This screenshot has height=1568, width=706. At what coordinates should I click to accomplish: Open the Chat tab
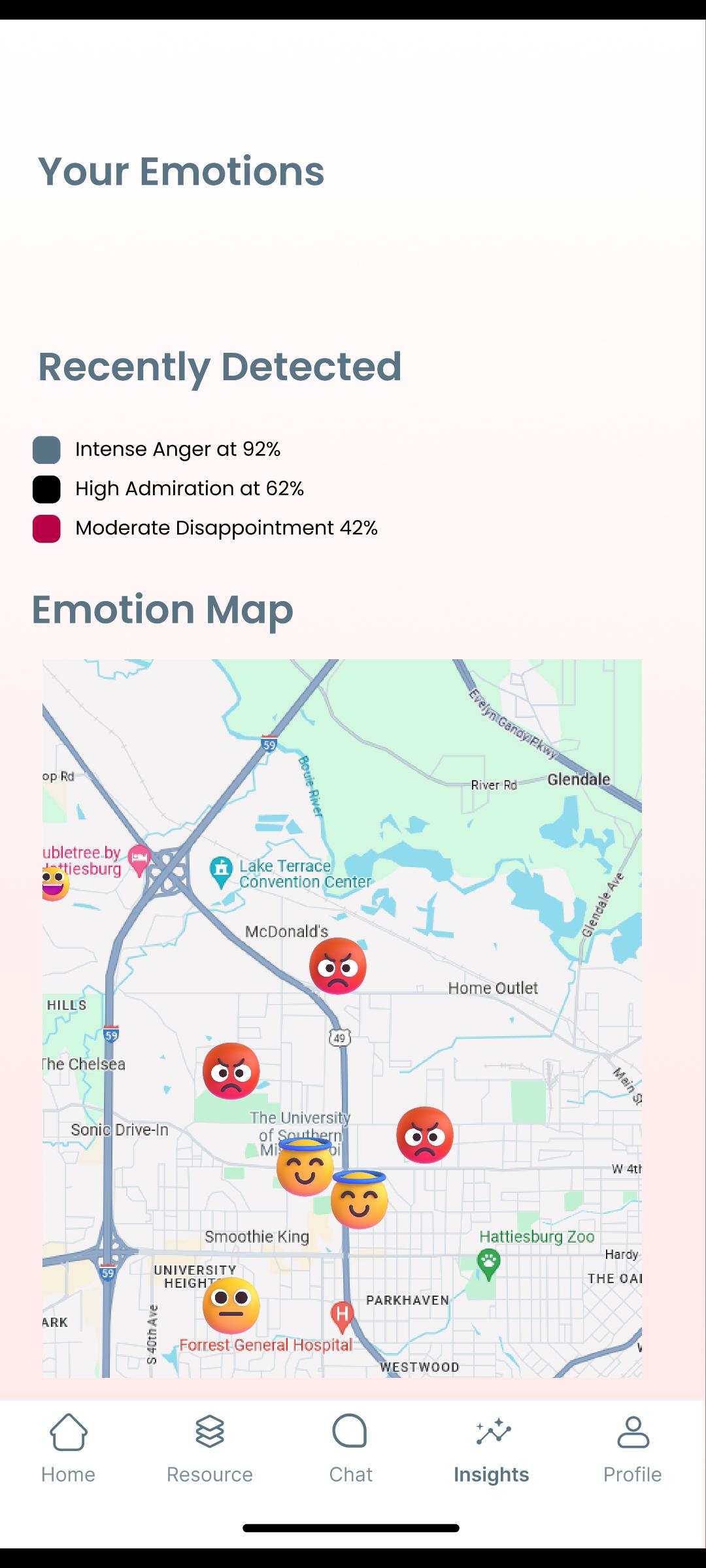pyautogui.click(x=350, y=1449)
